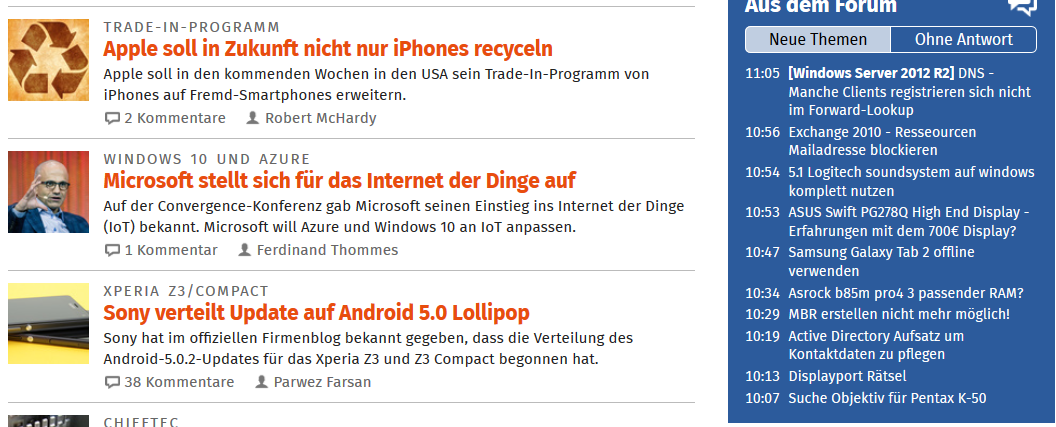Open Samsung Galaxy Tab 2 offline thread
Screen dimensions: 1056x427
[880, 261]
